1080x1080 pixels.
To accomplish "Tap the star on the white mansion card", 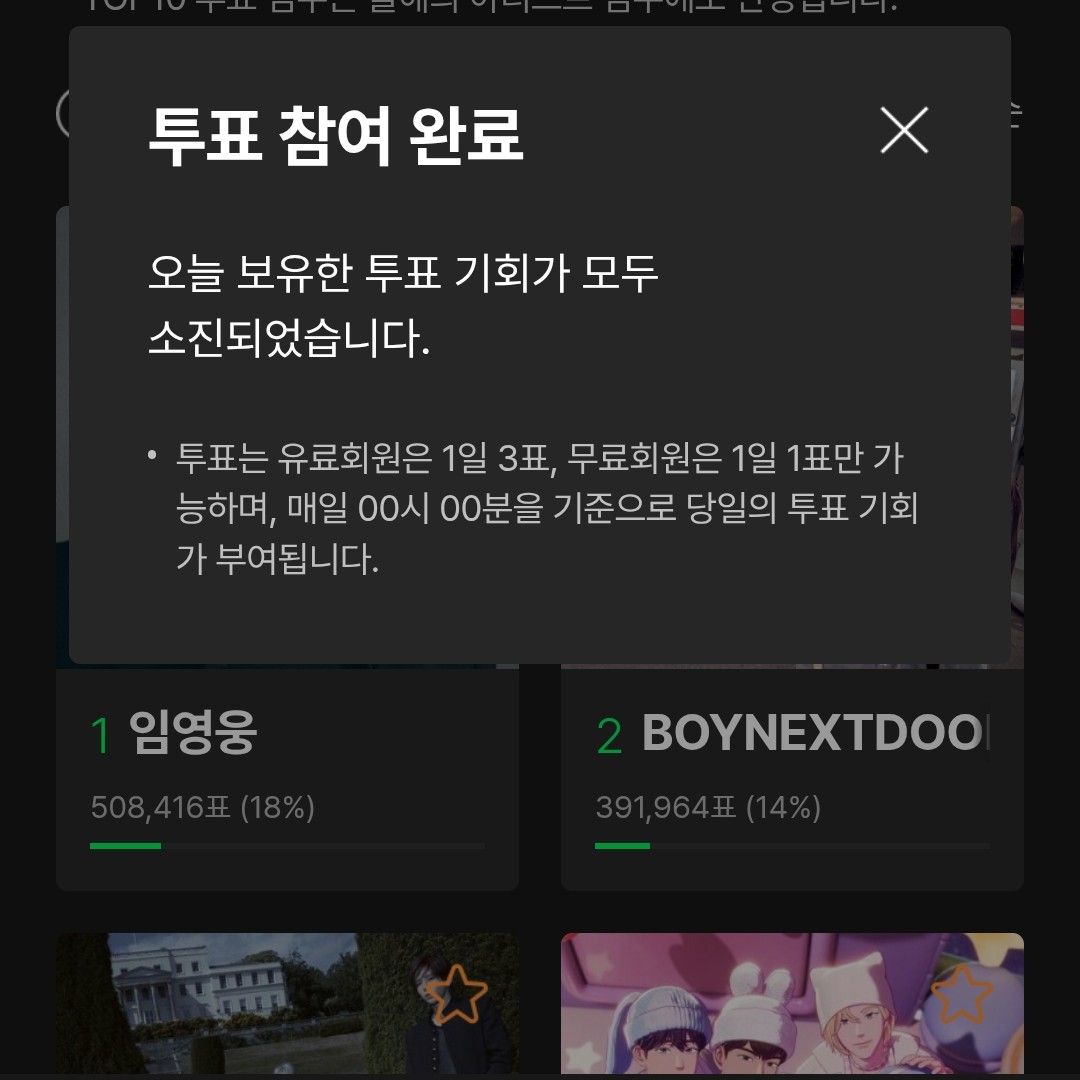I will point(457,995).
